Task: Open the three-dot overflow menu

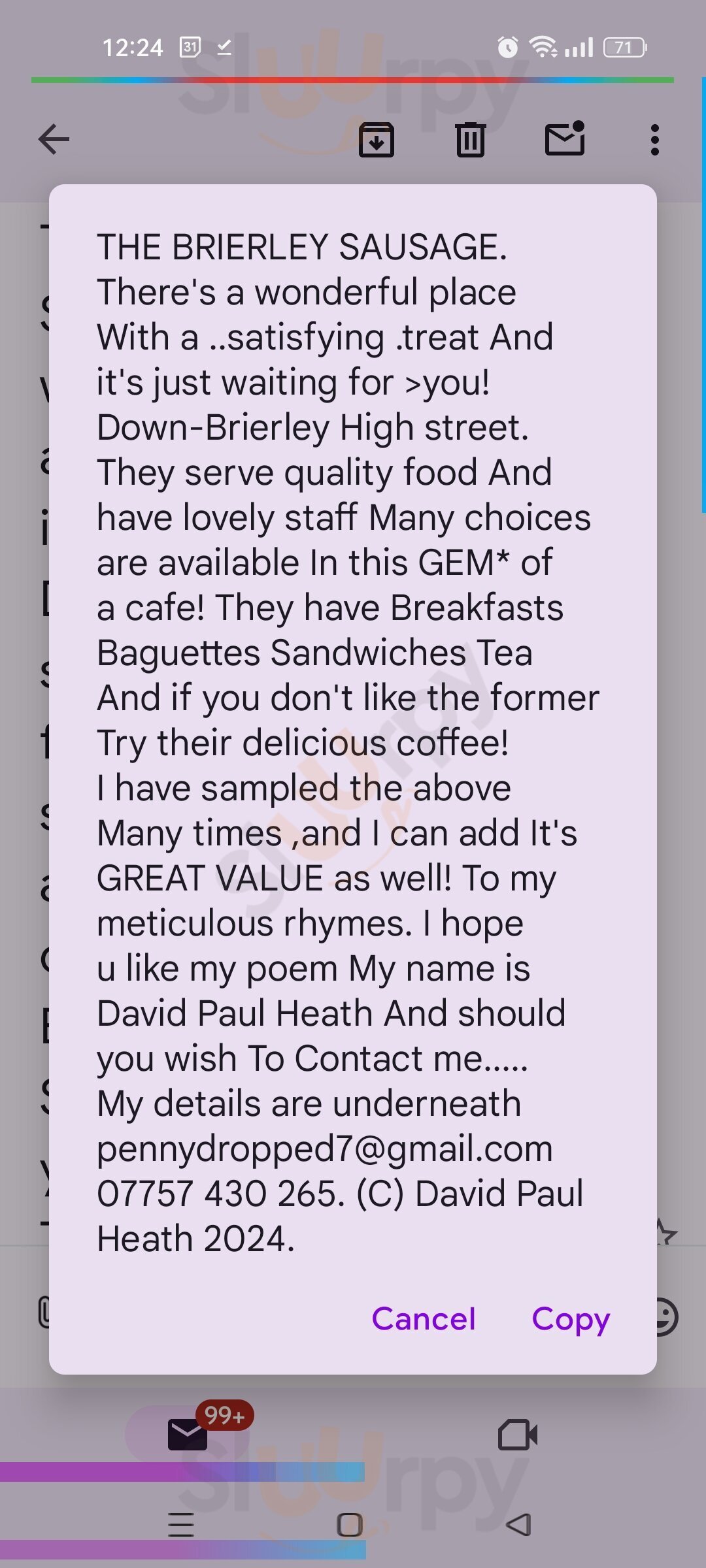Action: coord(654,140)
